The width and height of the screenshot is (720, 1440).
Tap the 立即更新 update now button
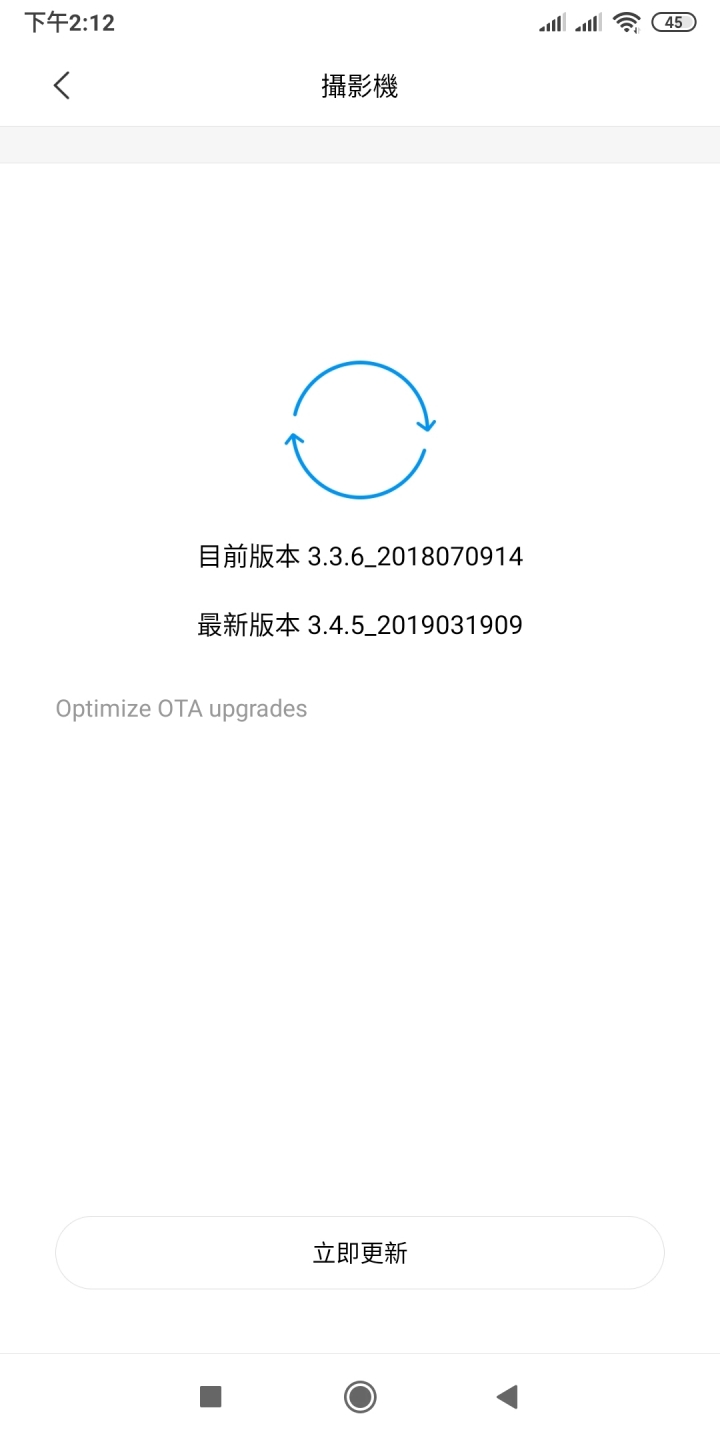point(360,1253)
